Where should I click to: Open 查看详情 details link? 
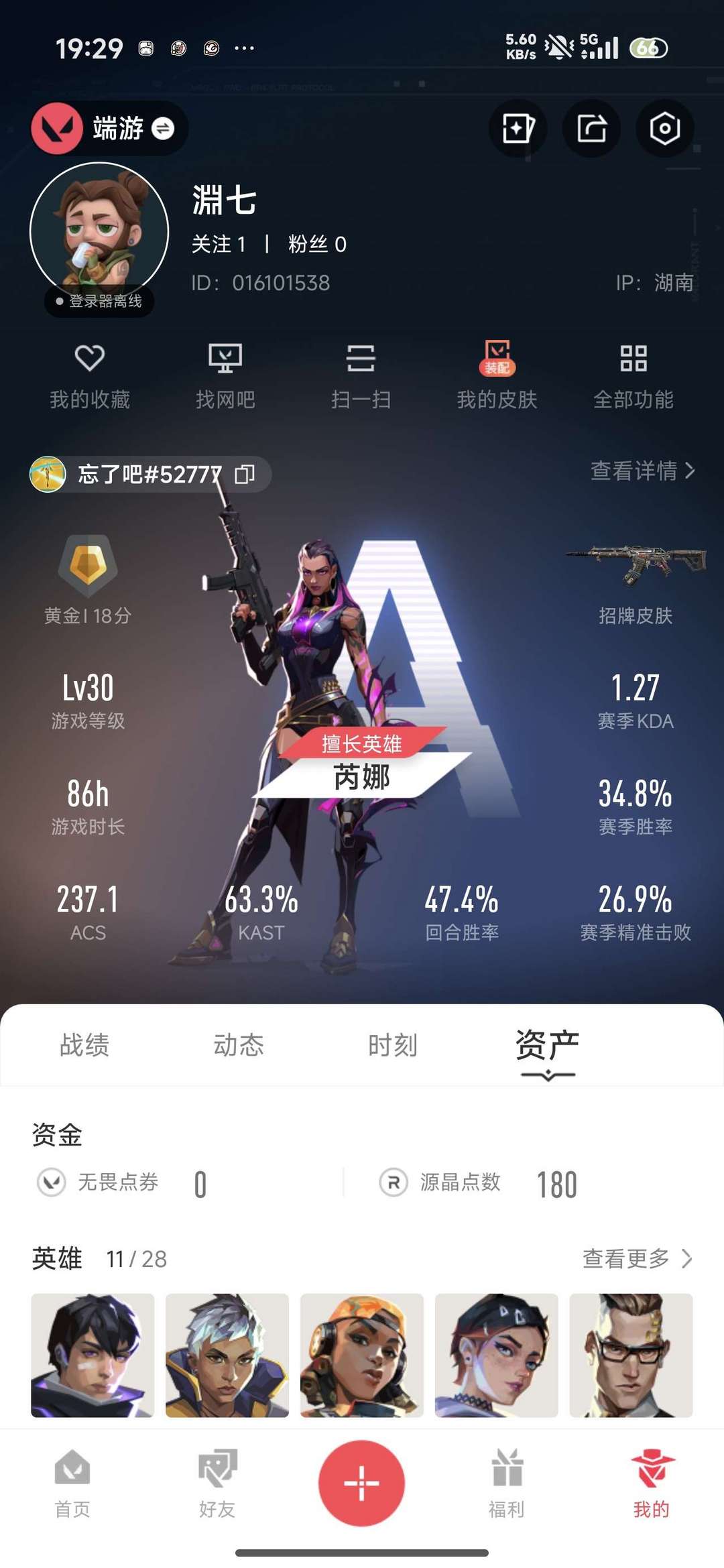coord(642,471)
